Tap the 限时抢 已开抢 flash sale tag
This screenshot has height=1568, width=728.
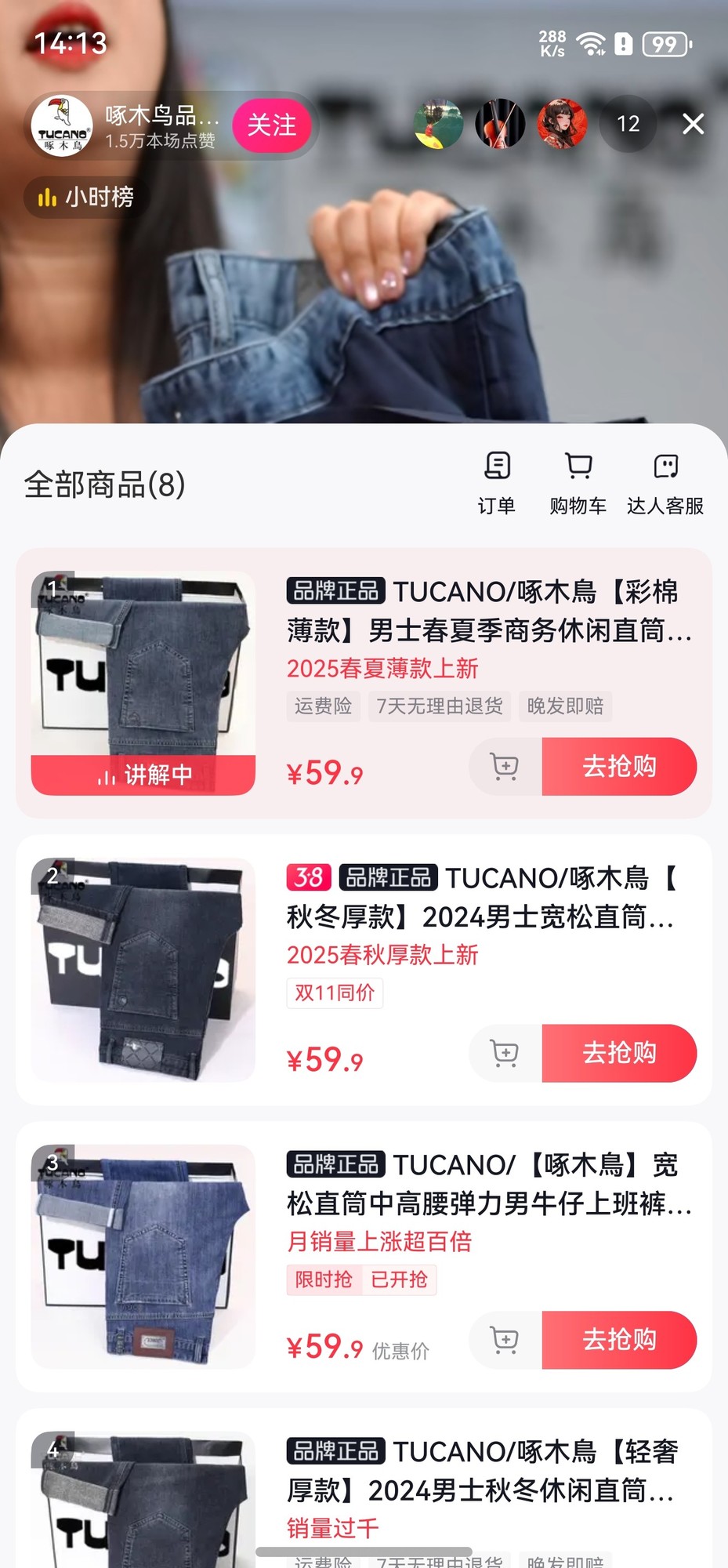[361, 1279]
